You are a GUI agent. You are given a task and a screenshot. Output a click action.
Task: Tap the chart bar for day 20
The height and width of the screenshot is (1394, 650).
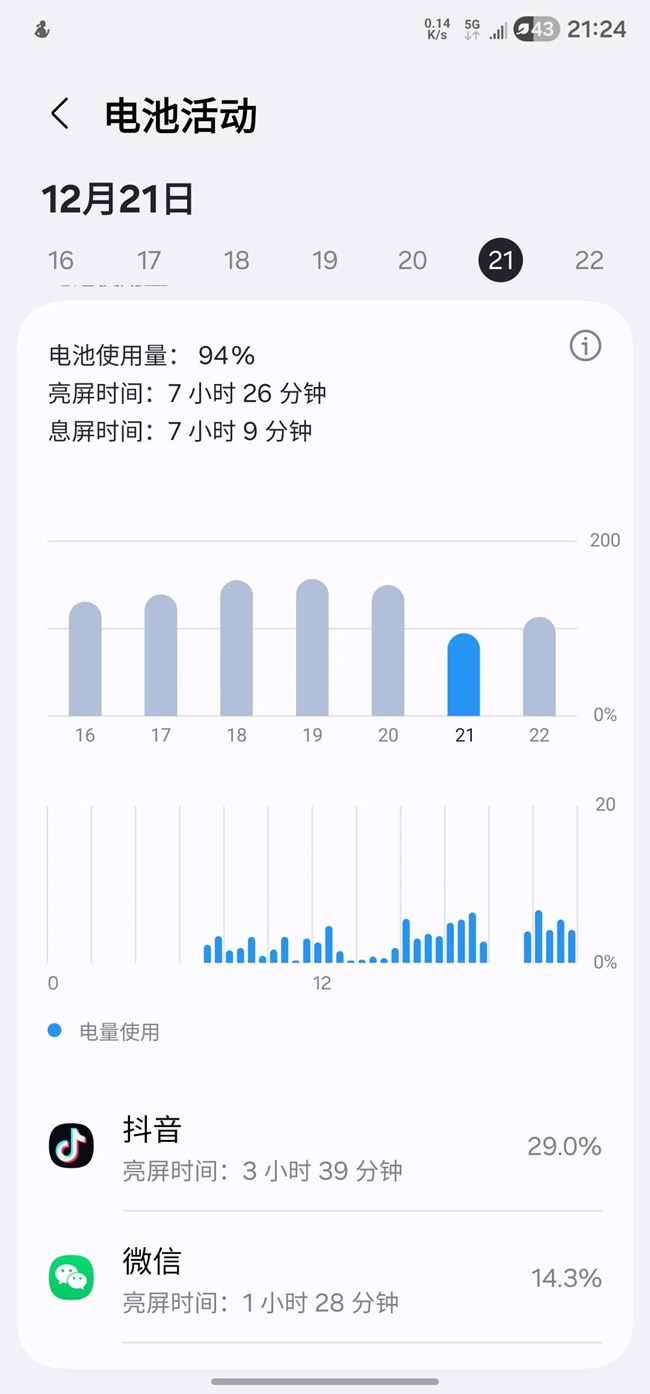pos(388,651)
